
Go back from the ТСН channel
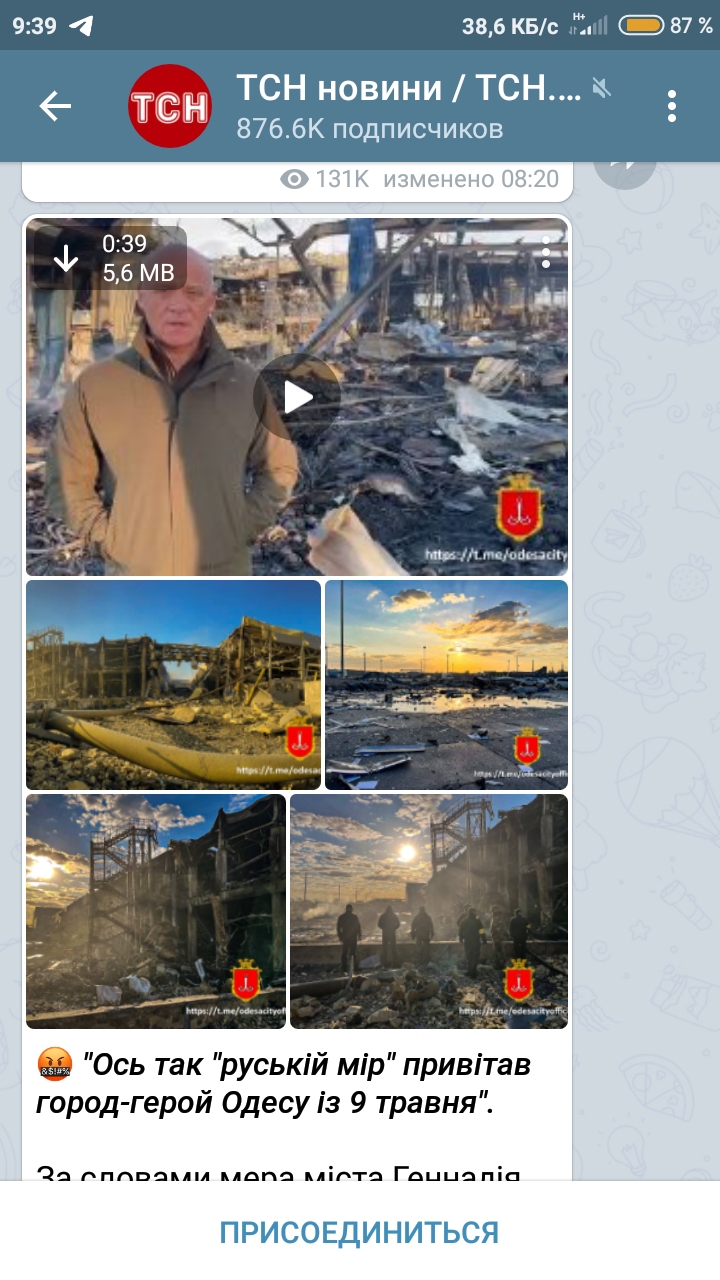[x=55, y=106]
